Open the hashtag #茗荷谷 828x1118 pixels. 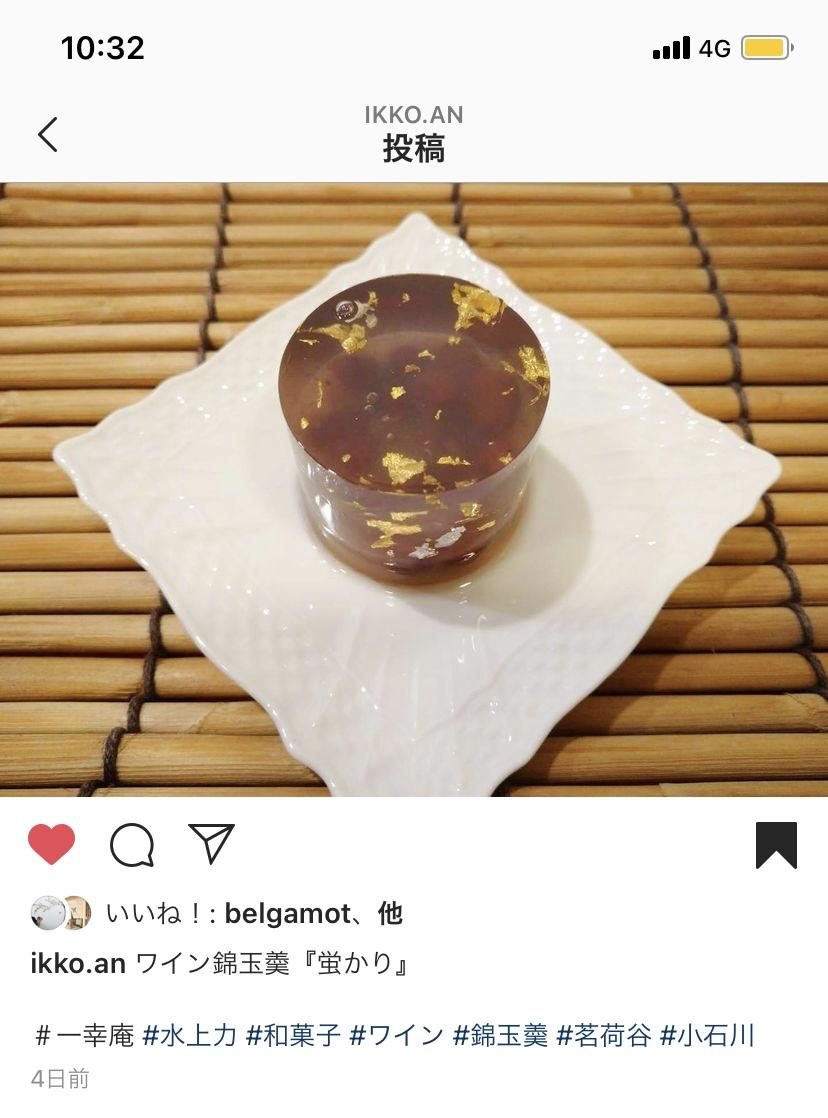(x=603, y=1035)
